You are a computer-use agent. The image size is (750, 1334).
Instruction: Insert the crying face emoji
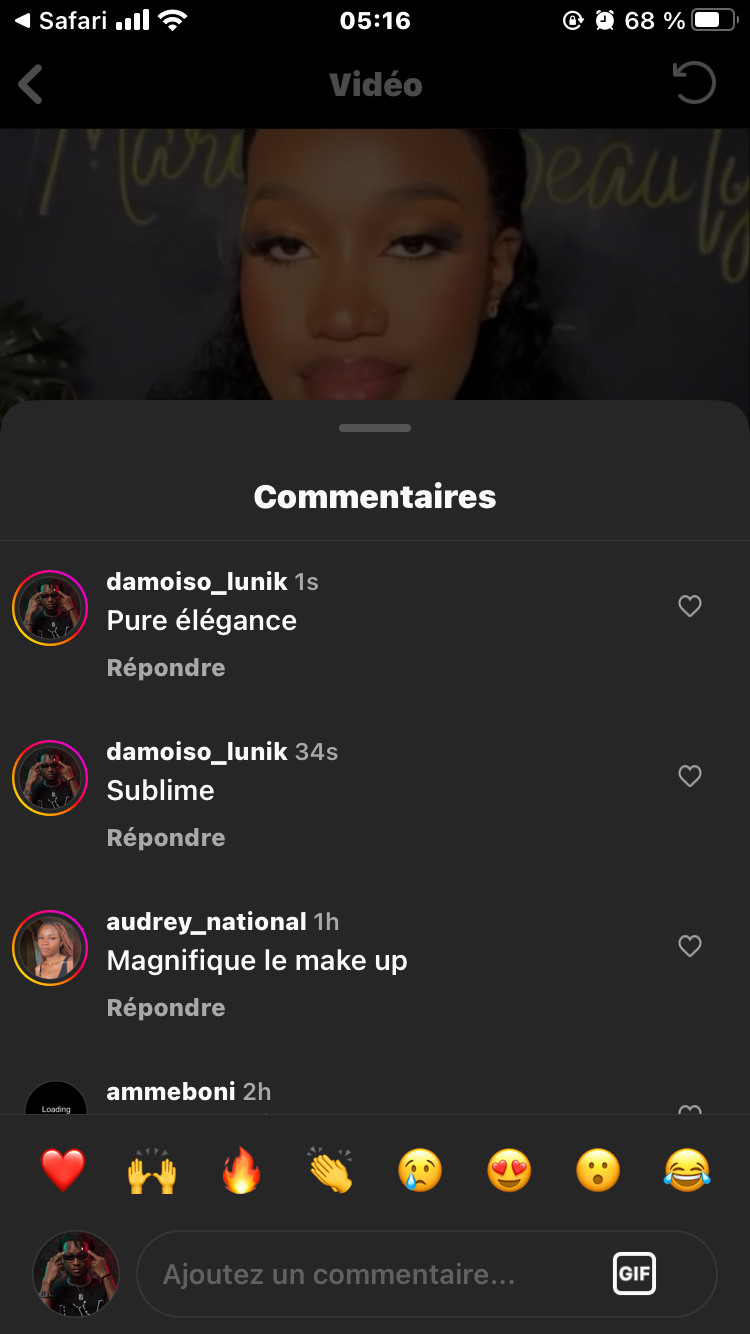tap(420, 1170)
